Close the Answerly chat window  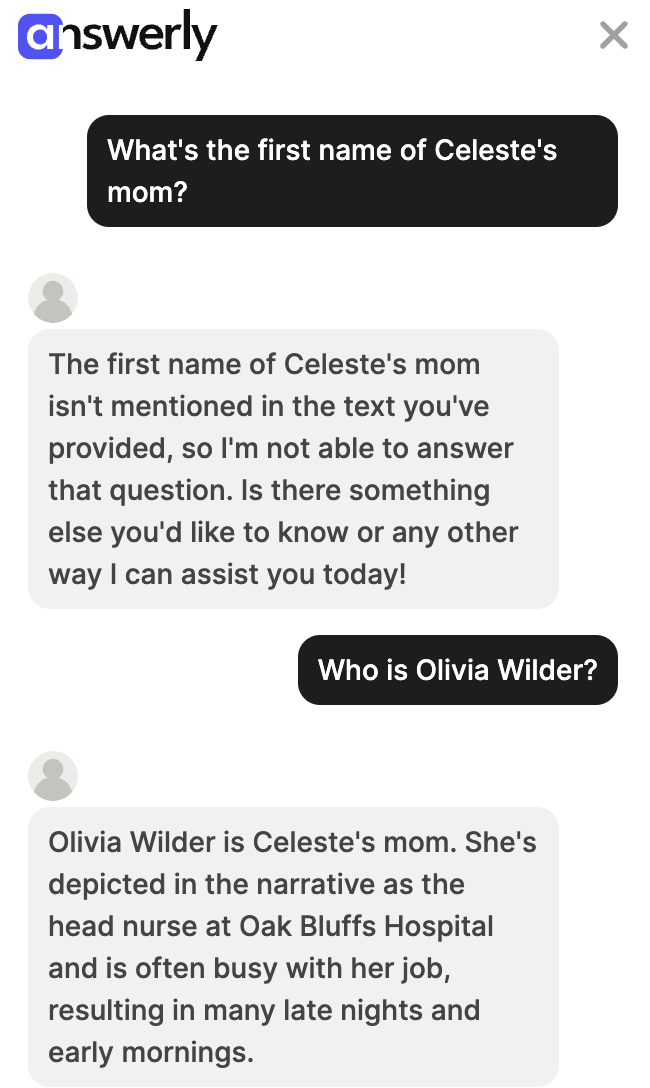click(x=614, y=35)
